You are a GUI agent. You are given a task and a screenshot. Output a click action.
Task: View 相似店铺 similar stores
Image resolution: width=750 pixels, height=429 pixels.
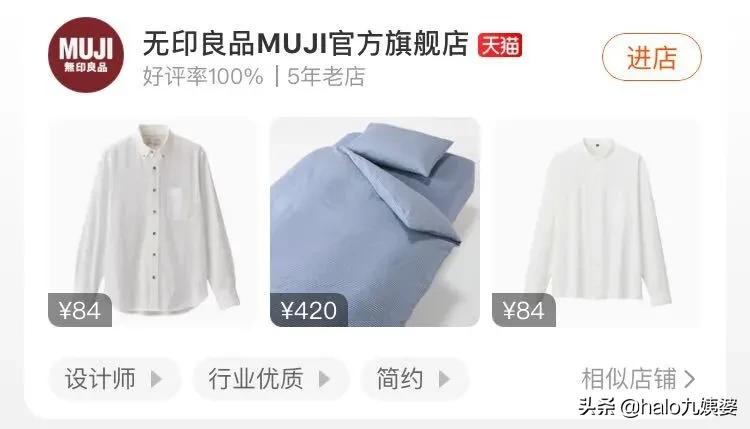click(638, 379)
